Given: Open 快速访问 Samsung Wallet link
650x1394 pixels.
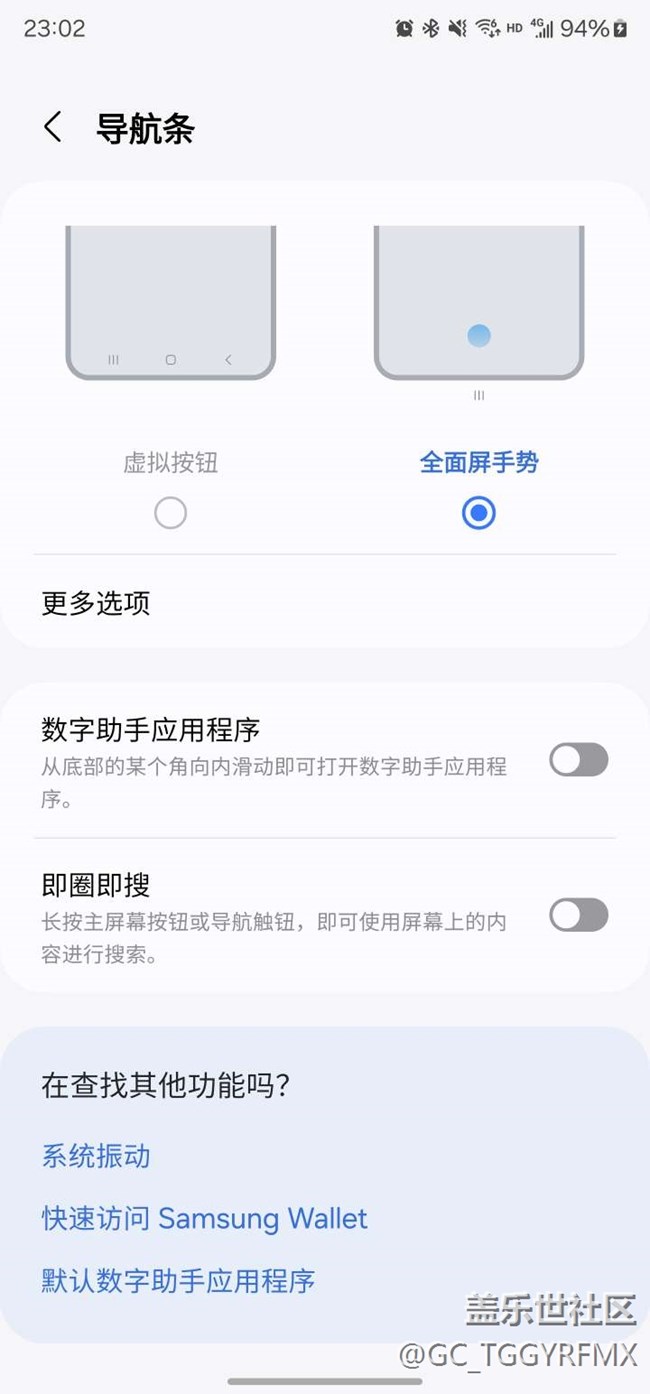Looking at the screenshot, I should [x=204, y=1218].
